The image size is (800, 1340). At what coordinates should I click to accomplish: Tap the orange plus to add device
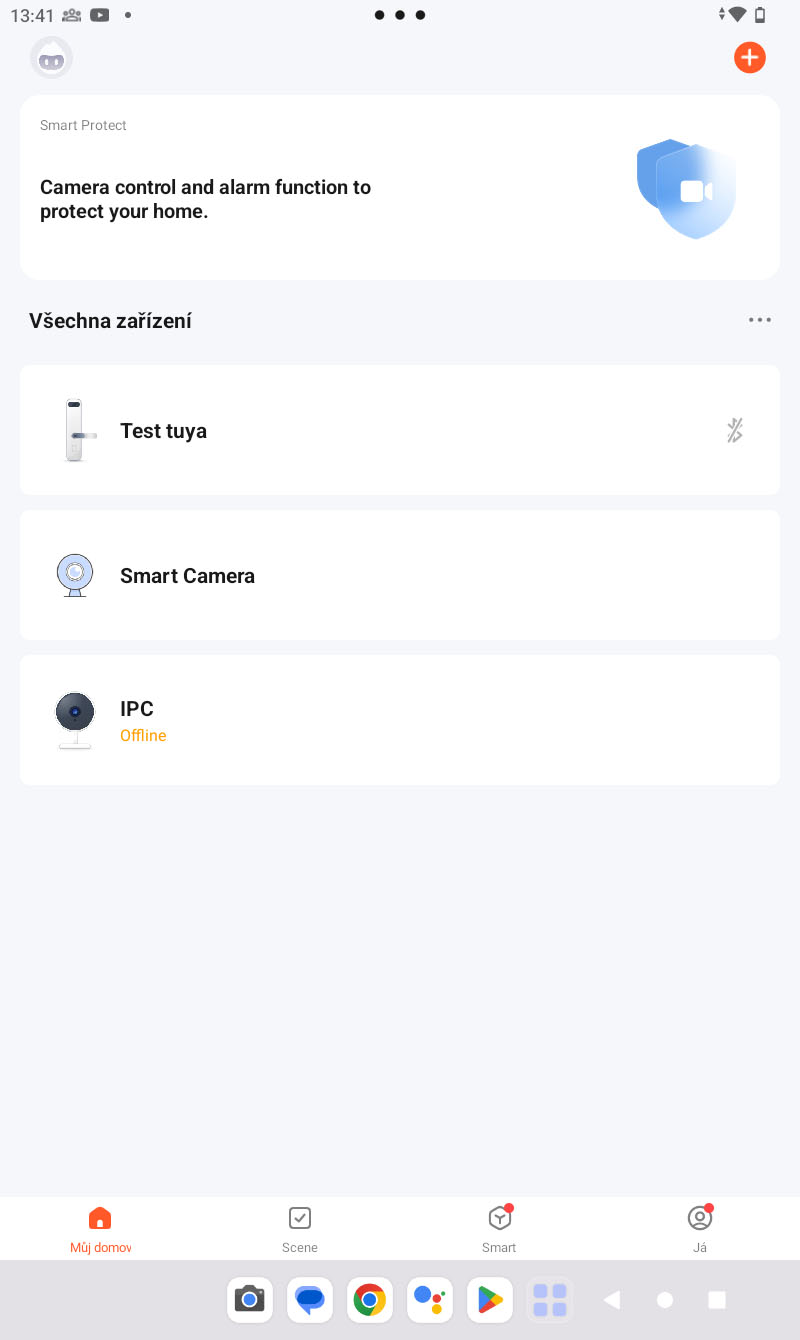click(750, 58)
